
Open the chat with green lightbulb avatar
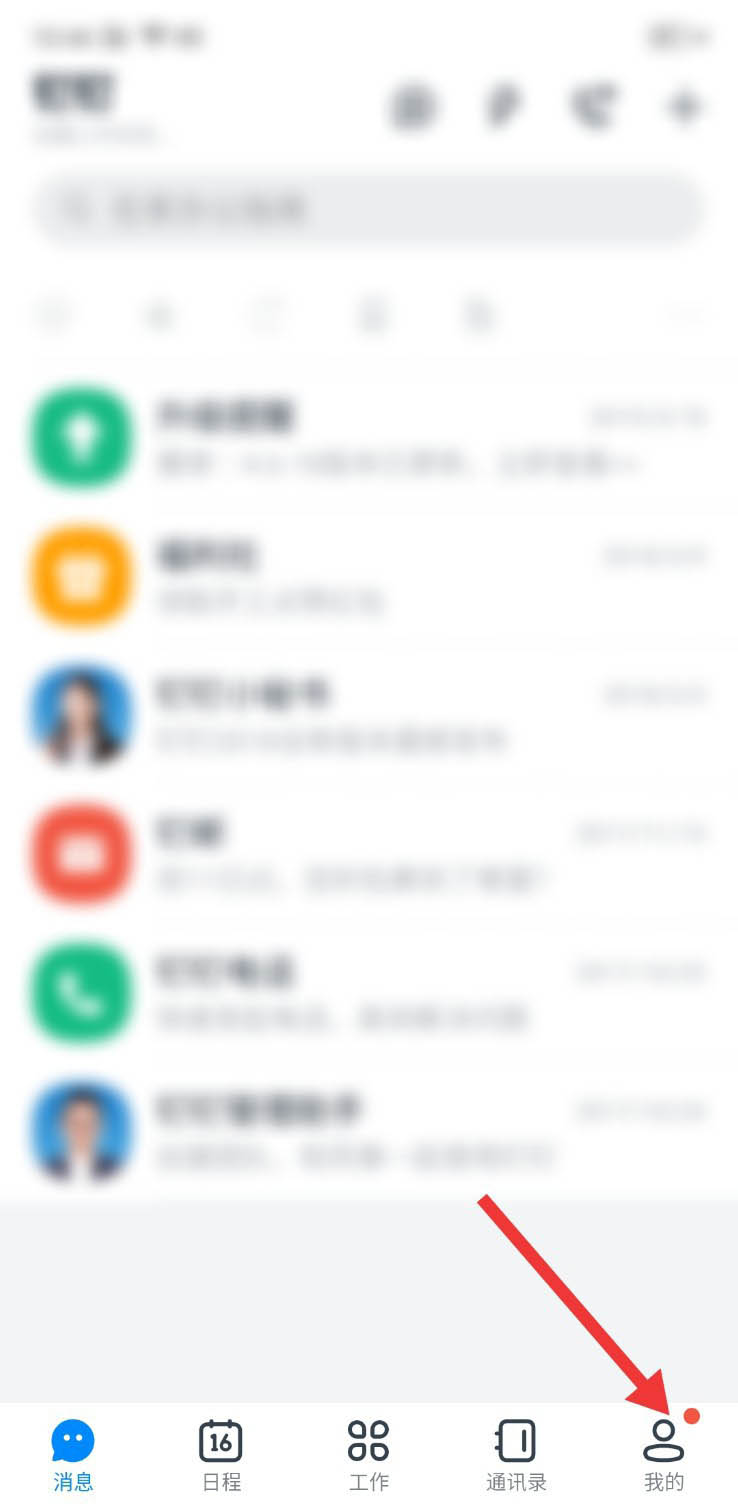(x=368, y=438)
